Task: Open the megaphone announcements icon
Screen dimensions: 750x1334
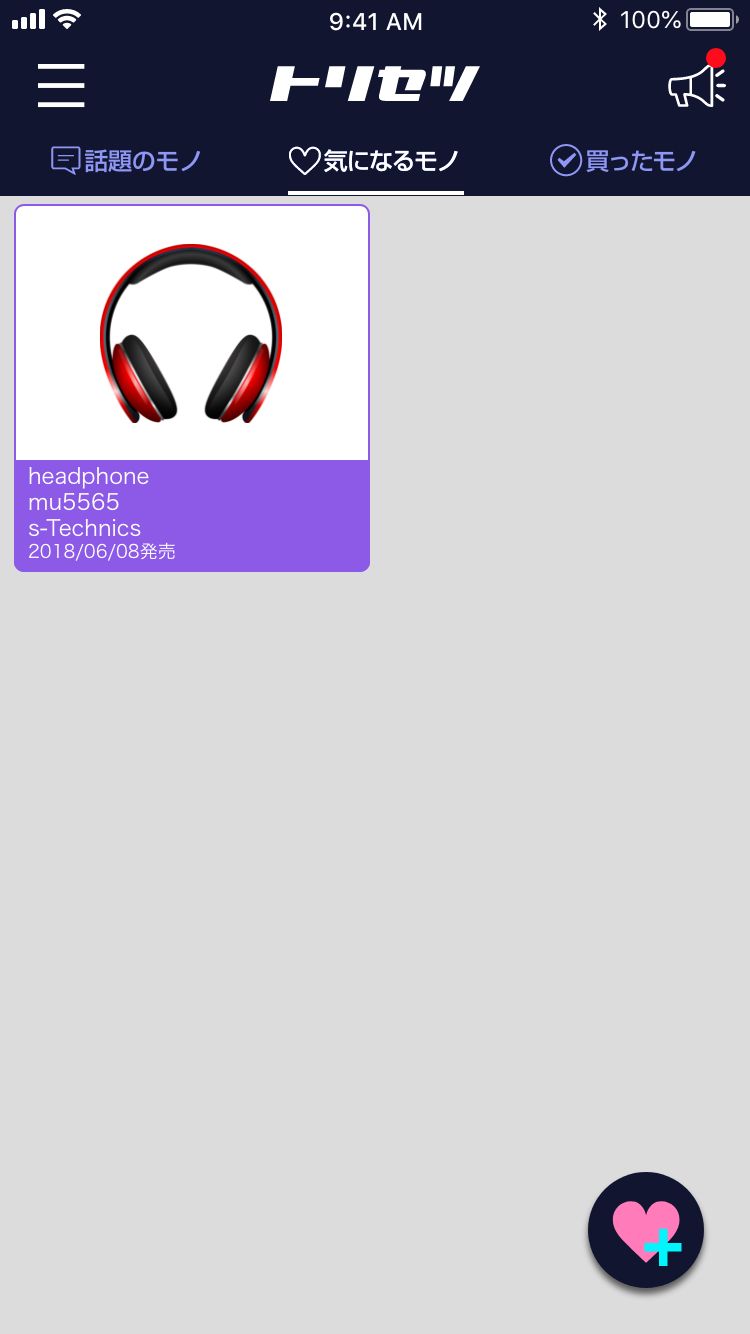Action: 696,84
